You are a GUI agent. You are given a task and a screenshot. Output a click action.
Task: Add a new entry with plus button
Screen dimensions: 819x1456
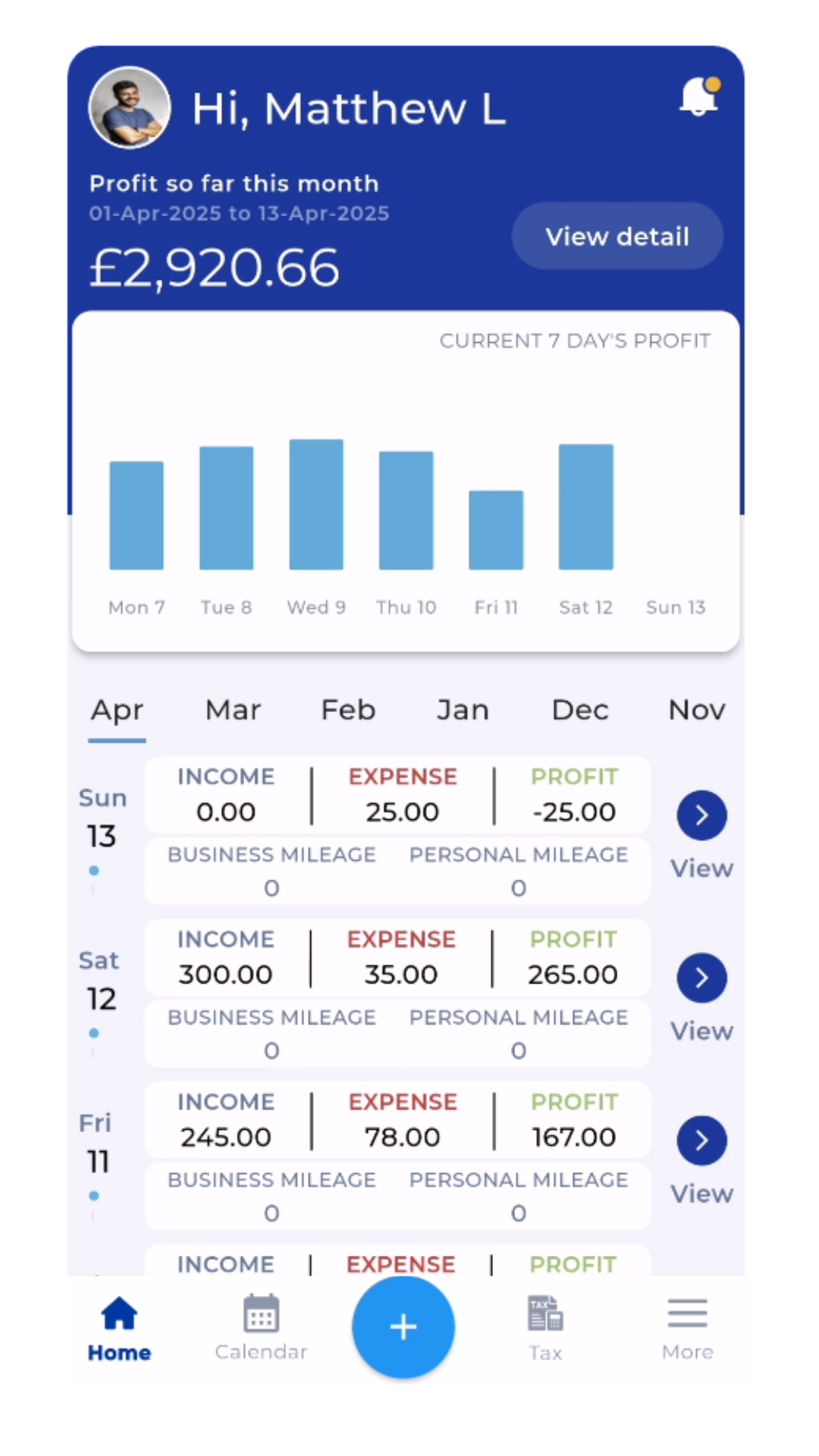tap(403, 1327)
